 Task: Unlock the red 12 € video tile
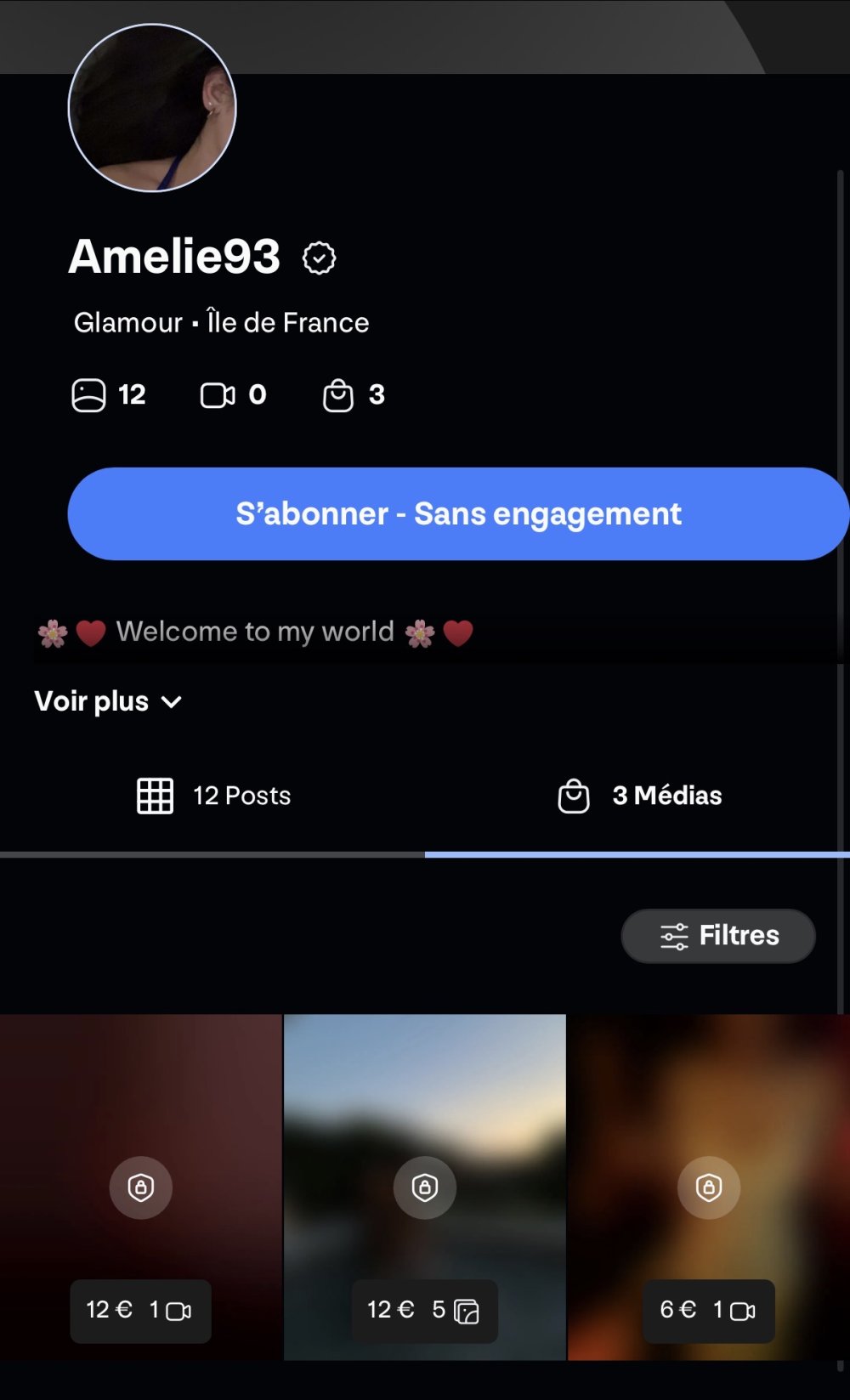pyautogui.click(x=141, y=1187)
